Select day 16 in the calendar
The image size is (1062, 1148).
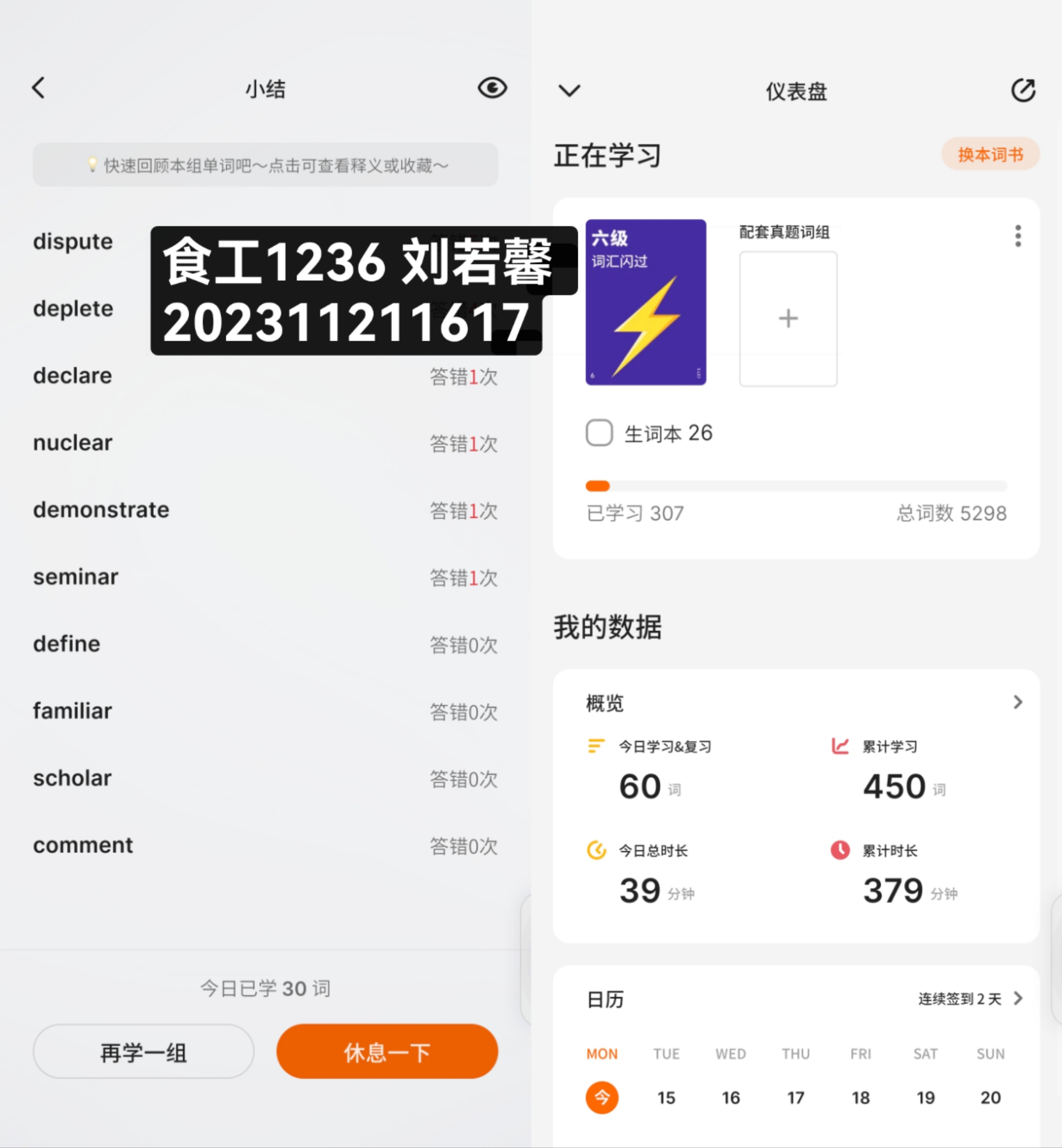[x=730, y=1098]
